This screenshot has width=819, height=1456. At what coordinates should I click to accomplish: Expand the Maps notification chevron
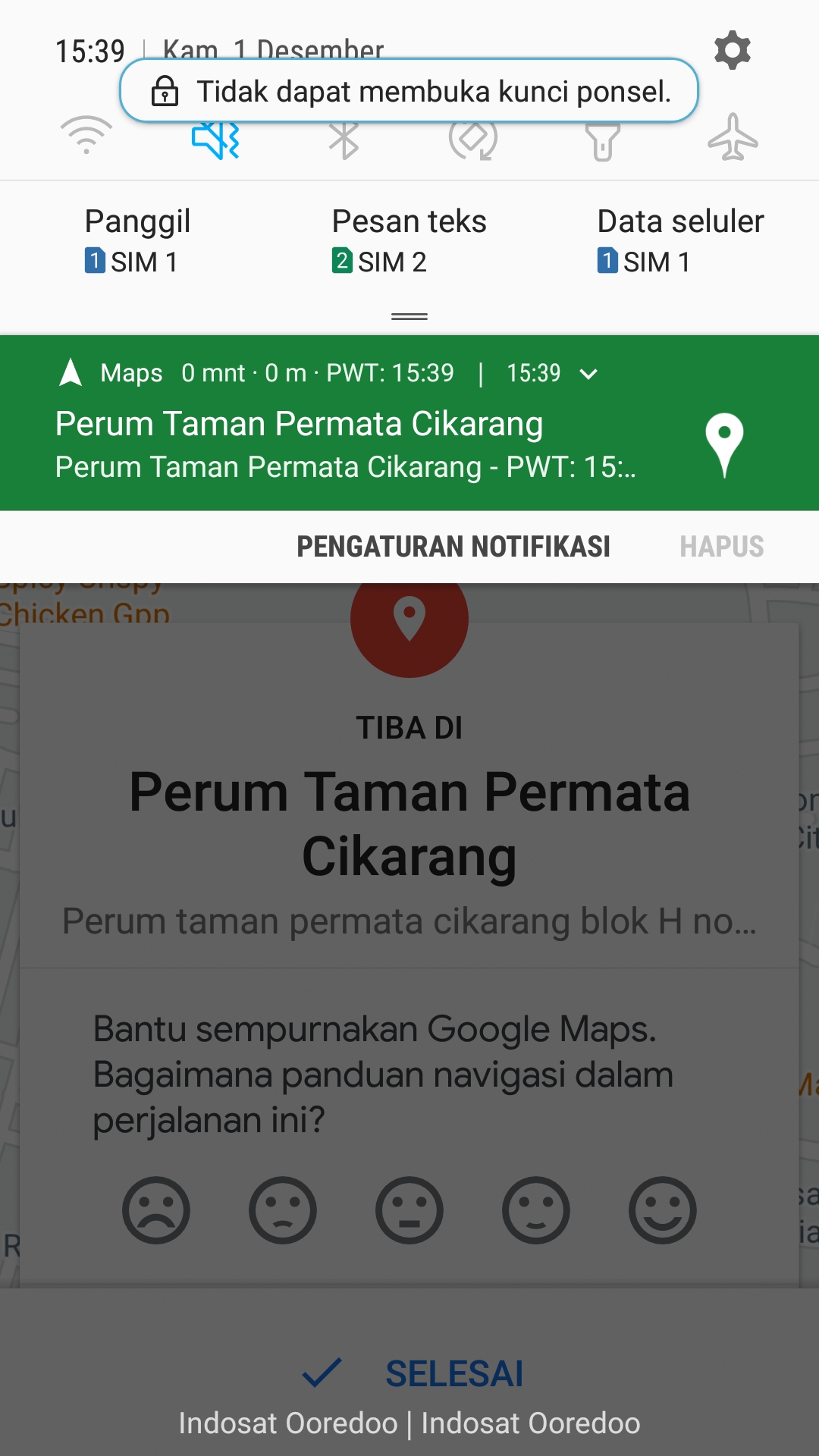pos(588,374)
